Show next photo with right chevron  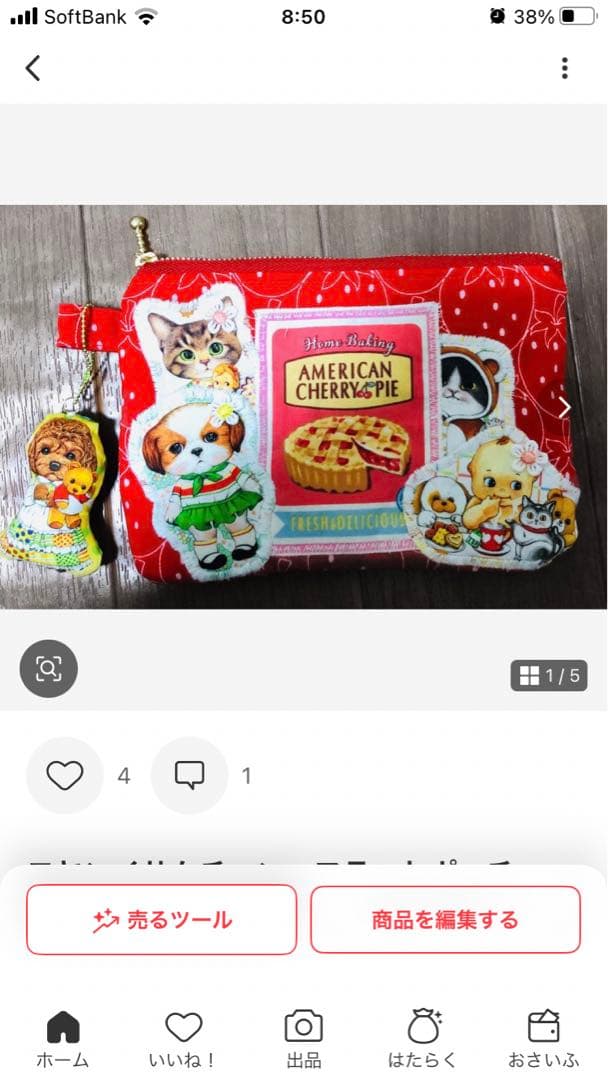pos(565,407)
